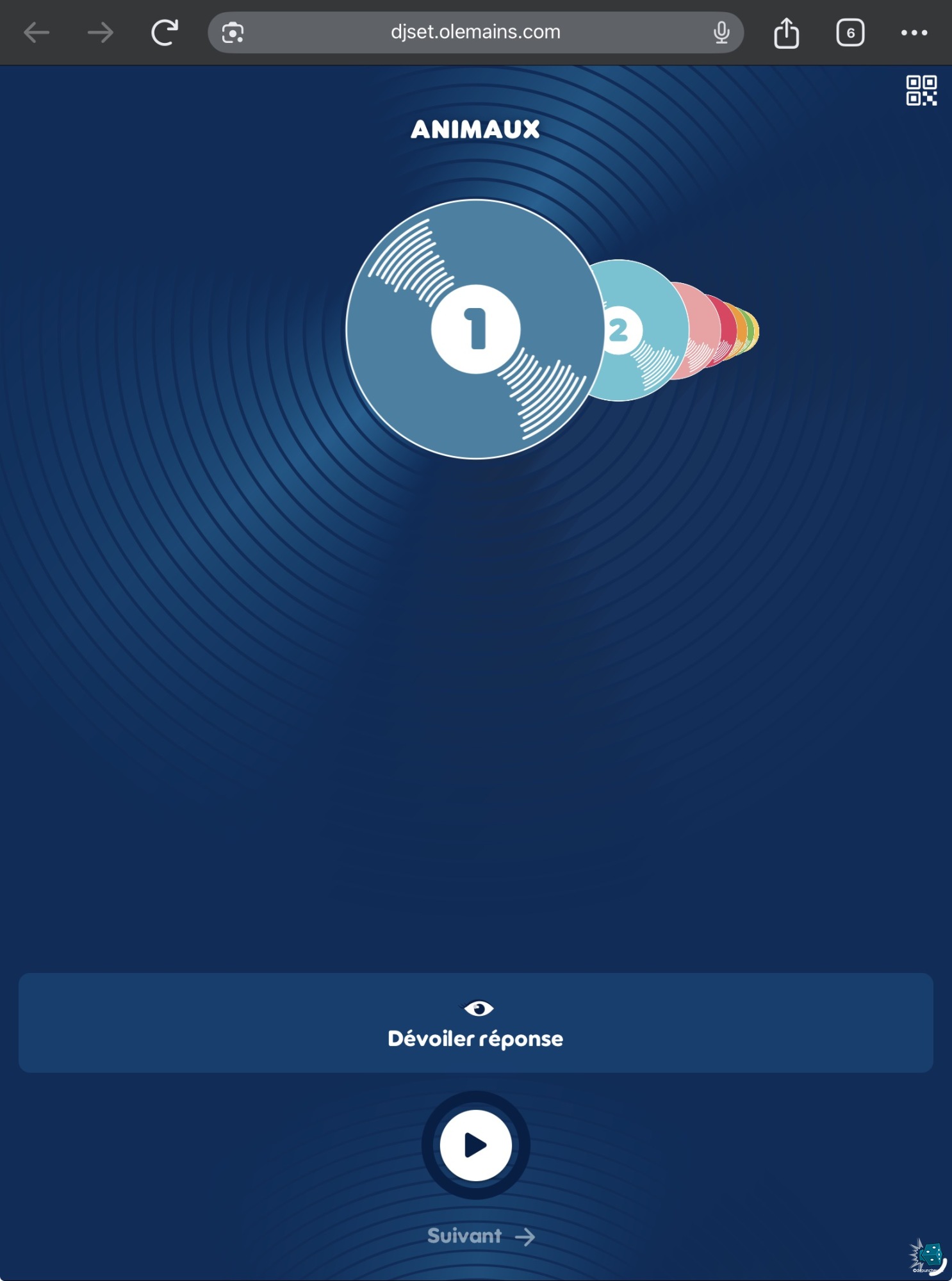Open the tab switcher showing 6 tabs

pos(850,33)
